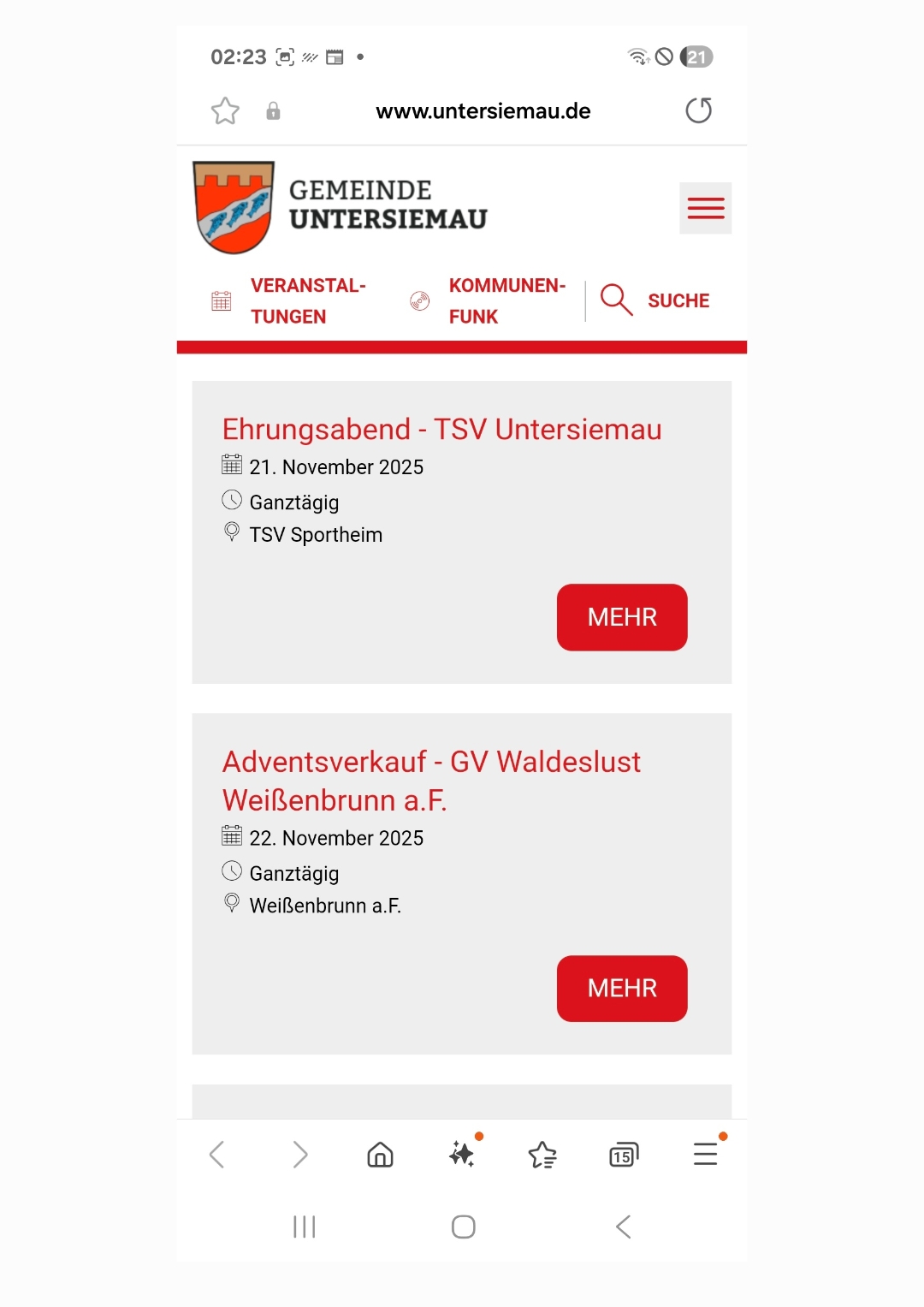This screenshot has height=1307, width=924.
Task: Open the browser home page
Action: [x=380, y=1155]
